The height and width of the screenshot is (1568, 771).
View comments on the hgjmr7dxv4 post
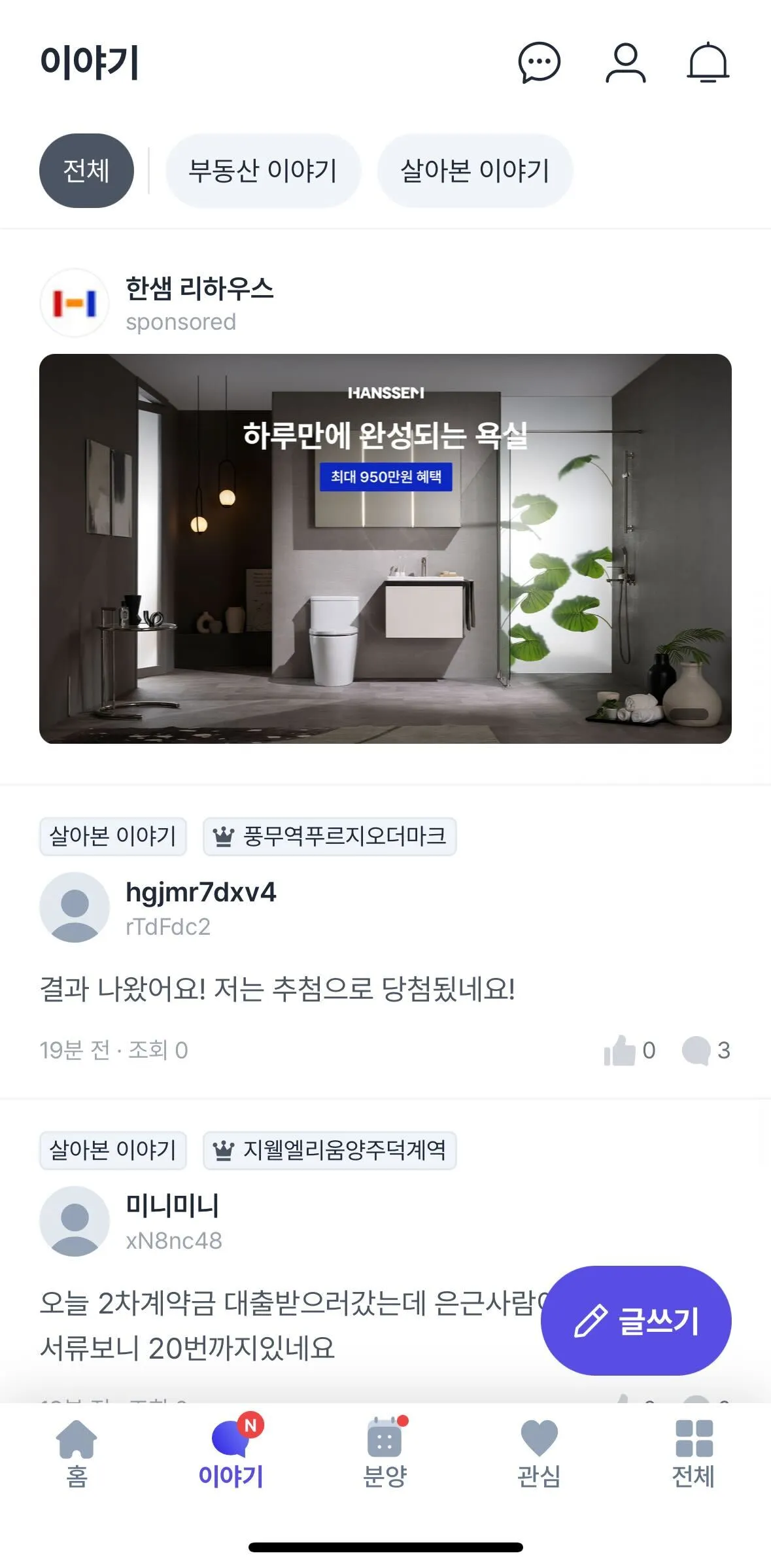click(x=706, y=1050)
